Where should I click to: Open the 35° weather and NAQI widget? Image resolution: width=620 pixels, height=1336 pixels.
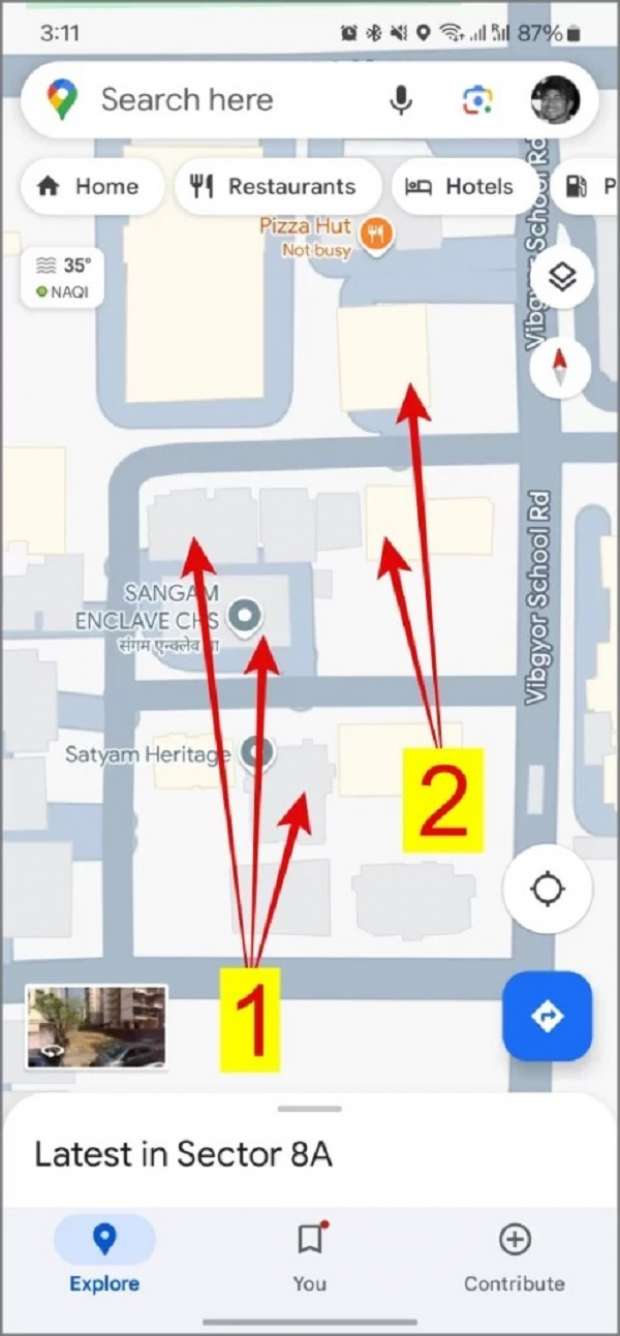(x=64, y=277)
